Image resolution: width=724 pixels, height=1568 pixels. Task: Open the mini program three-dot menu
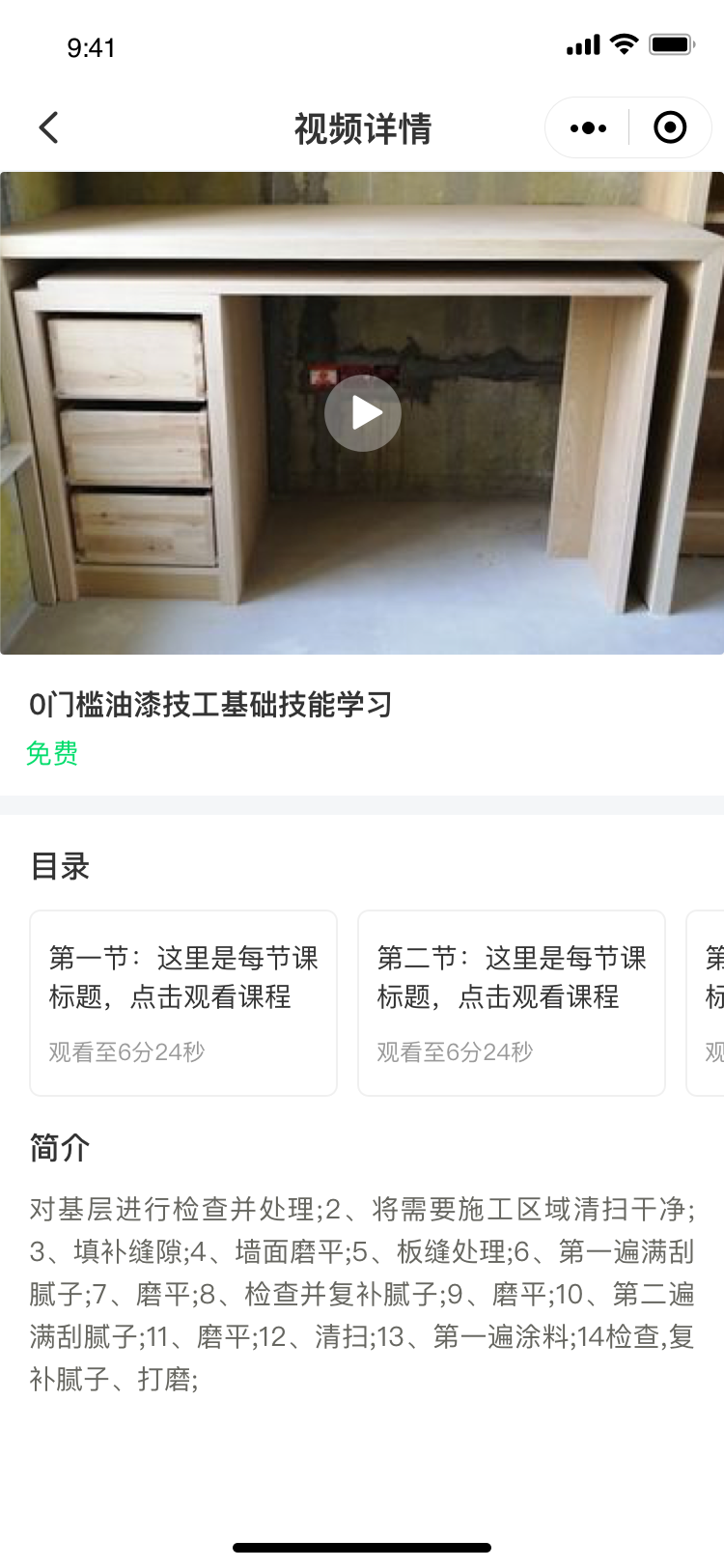coord(588,127)
